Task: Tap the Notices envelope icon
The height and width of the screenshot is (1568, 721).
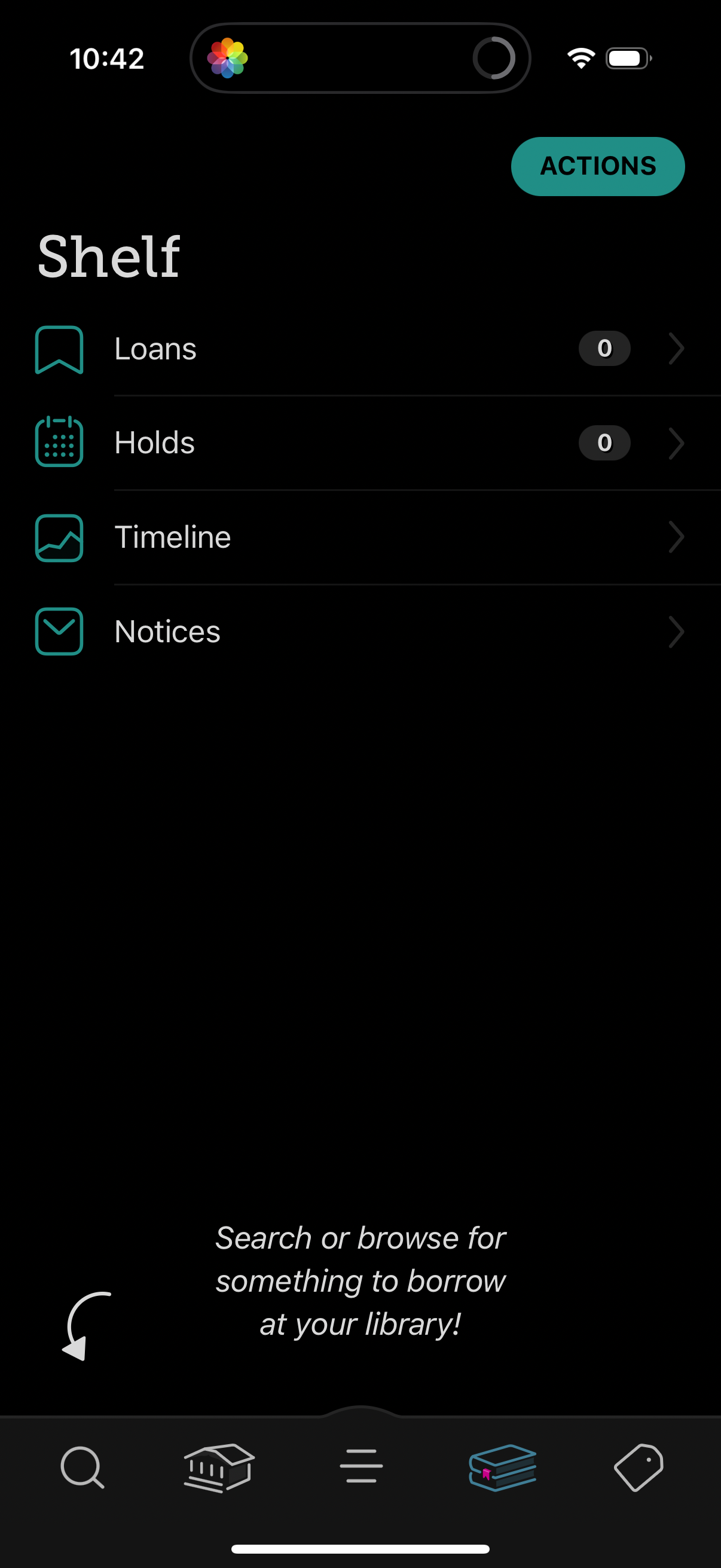Action: tap(59, 632)
